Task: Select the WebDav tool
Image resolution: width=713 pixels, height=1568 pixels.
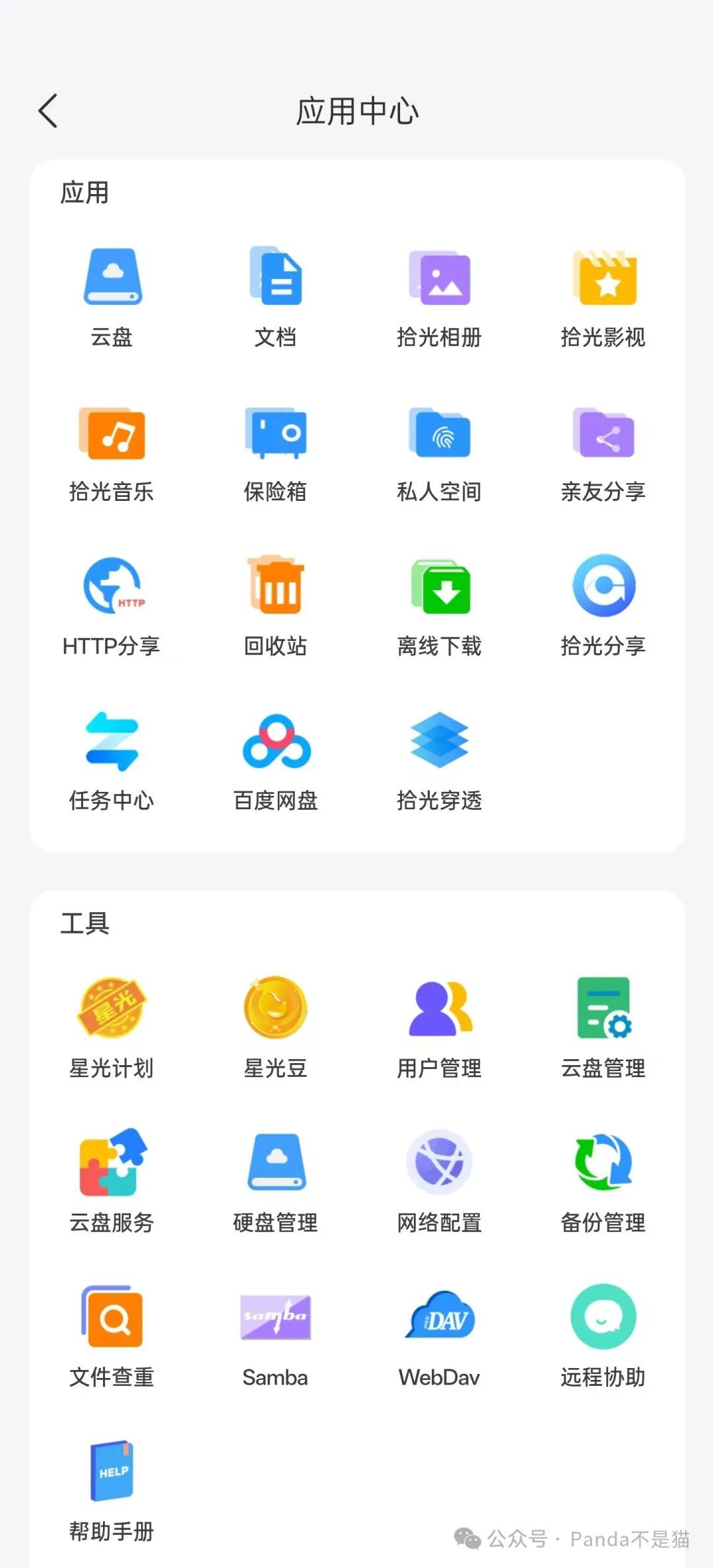Action: (x=440, y=1319)
